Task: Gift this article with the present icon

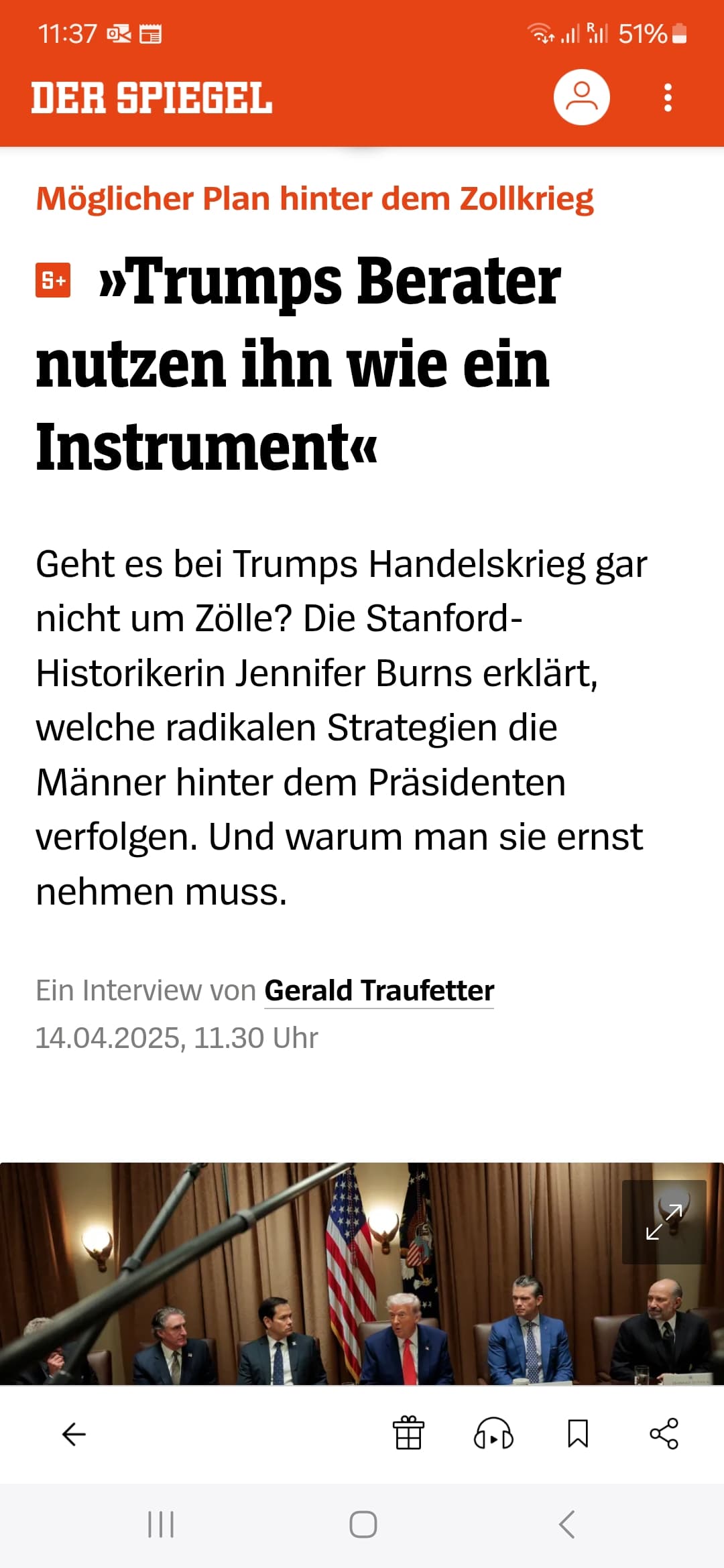Action: tap(408, 1433)
